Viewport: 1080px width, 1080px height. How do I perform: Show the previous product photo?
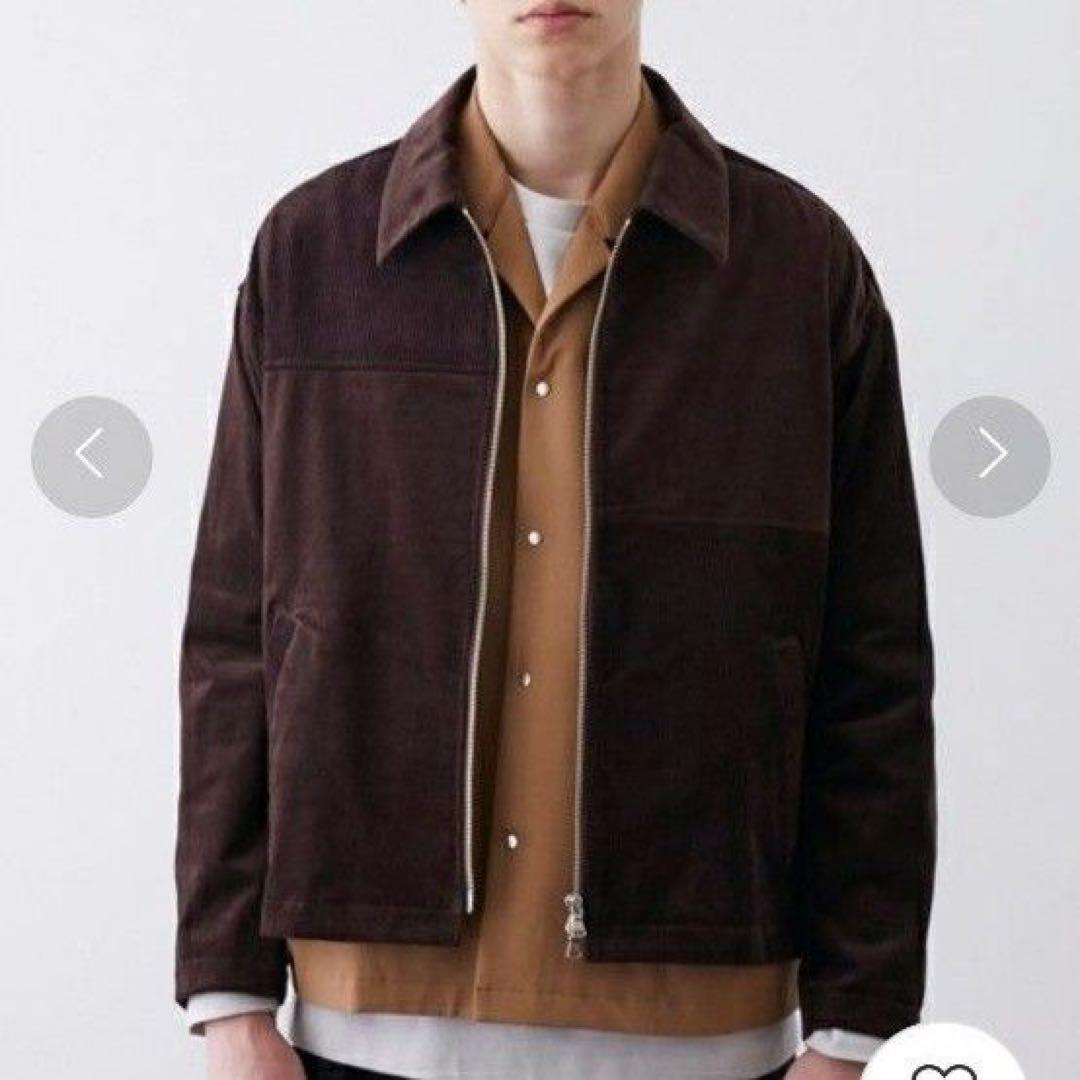coord(91,456)
